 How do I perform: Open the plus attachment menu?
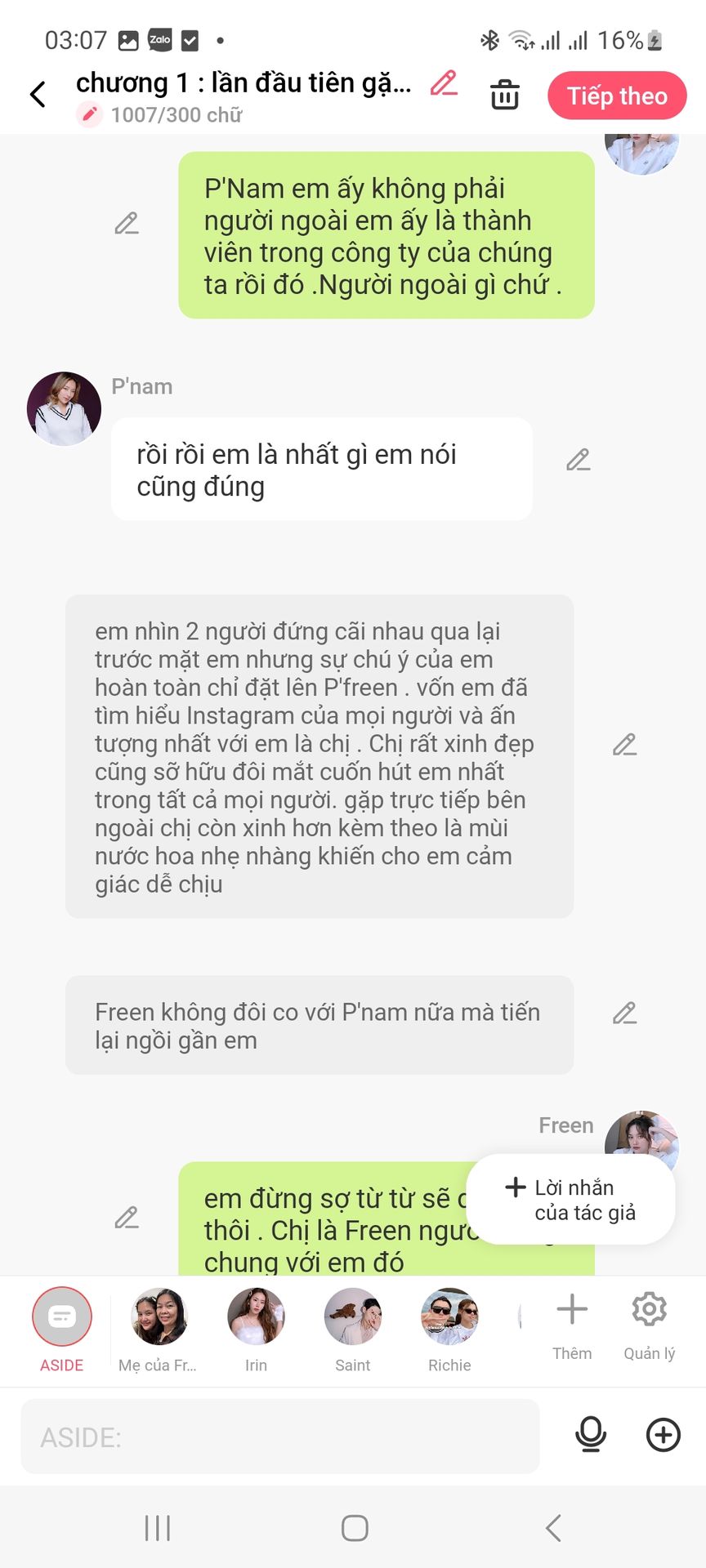point(663,1435)
